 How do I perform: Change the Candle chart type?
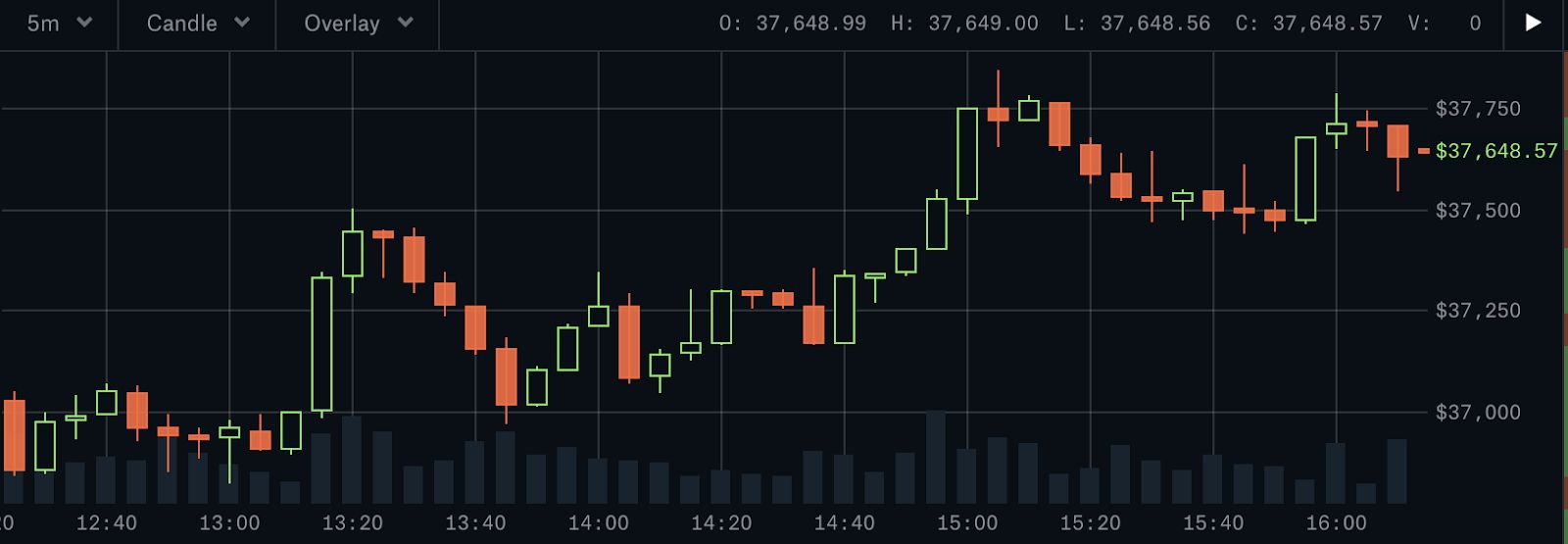pos(197,24)
